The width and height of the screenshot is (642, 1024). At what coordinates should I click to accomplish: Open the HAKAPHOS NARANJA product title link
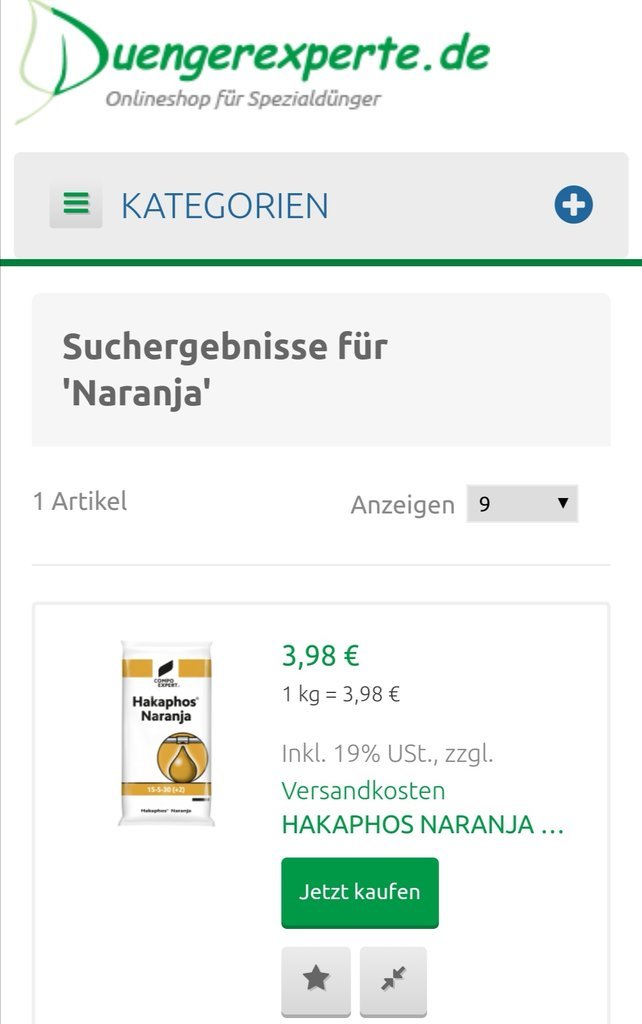[422, 826]
